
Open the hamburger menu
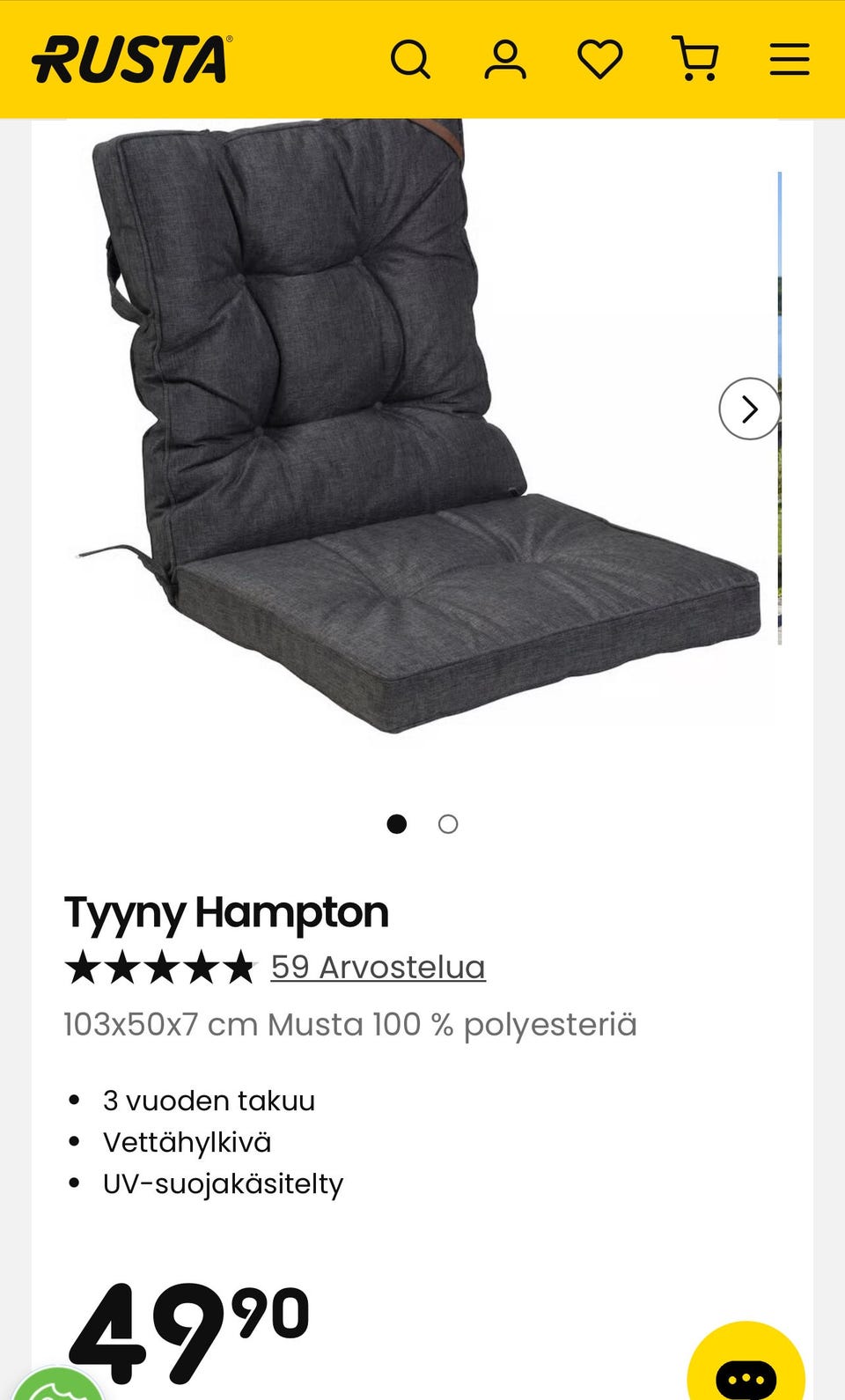pos(790,61)
